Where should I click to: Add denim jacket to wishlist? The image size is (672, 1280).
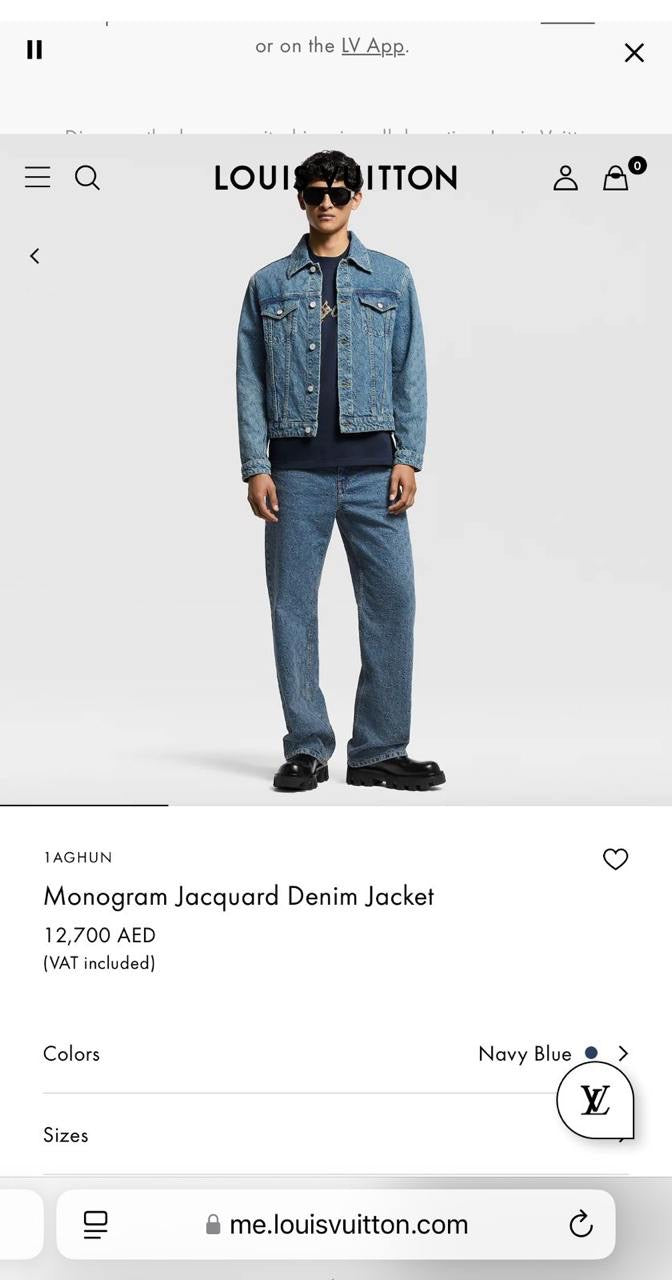pyautogui.click(x=615, y=859)
